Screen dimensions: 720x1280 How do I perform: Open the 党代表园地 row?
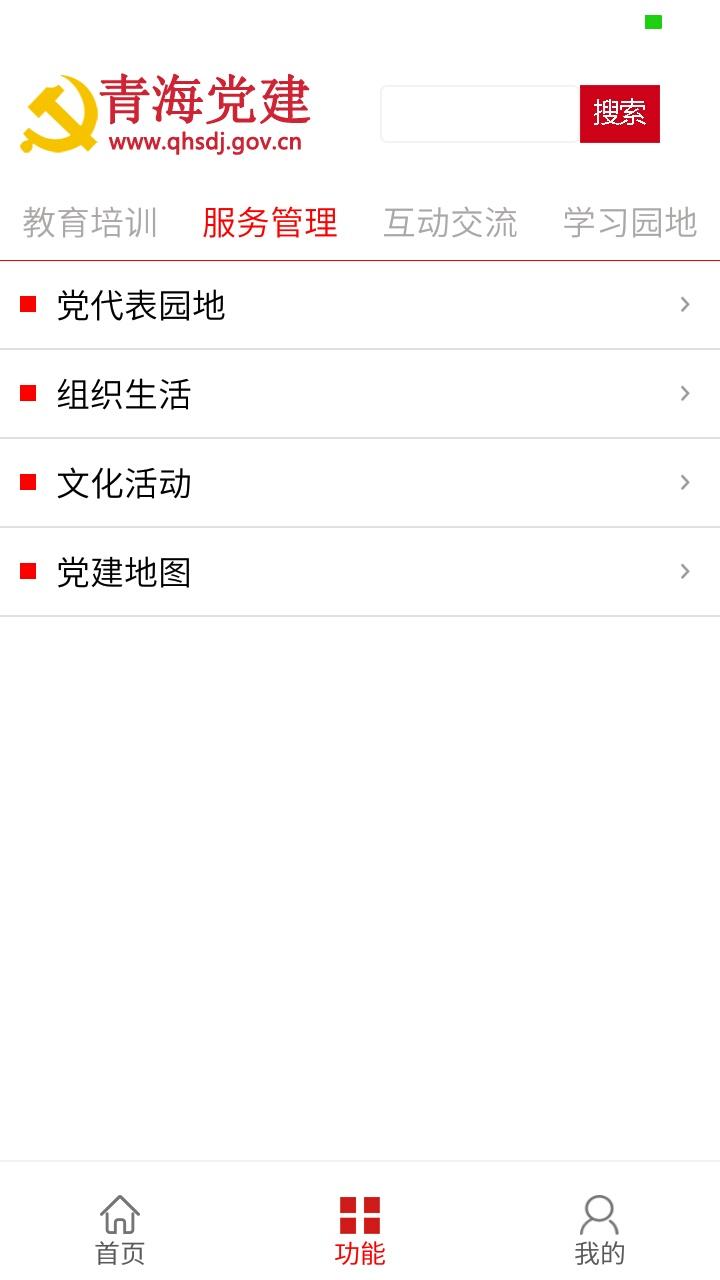360,305
